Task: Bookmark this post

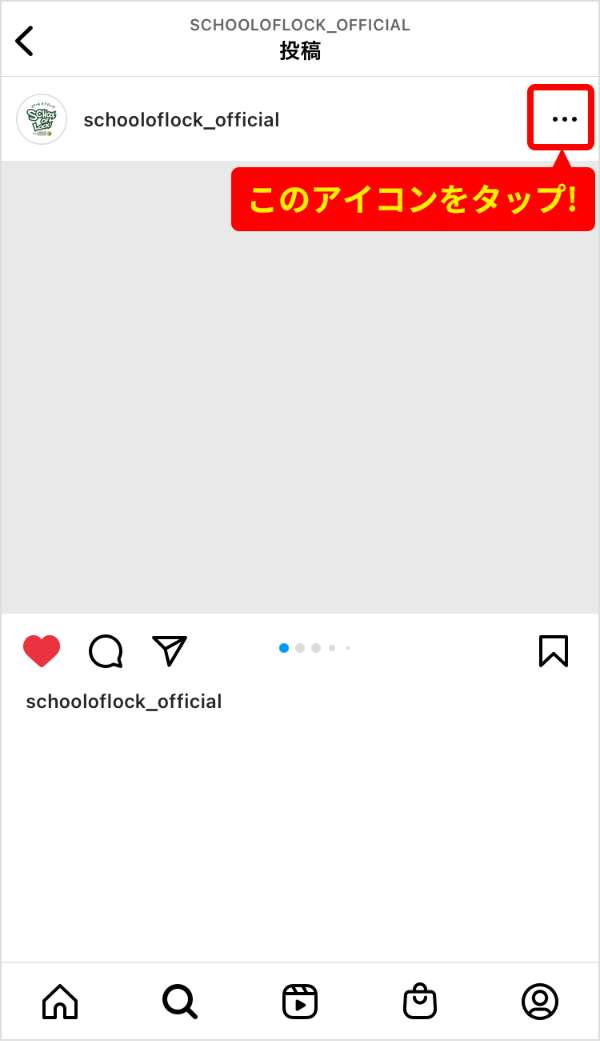Action: pyautogui.click(x=553, y=651)
